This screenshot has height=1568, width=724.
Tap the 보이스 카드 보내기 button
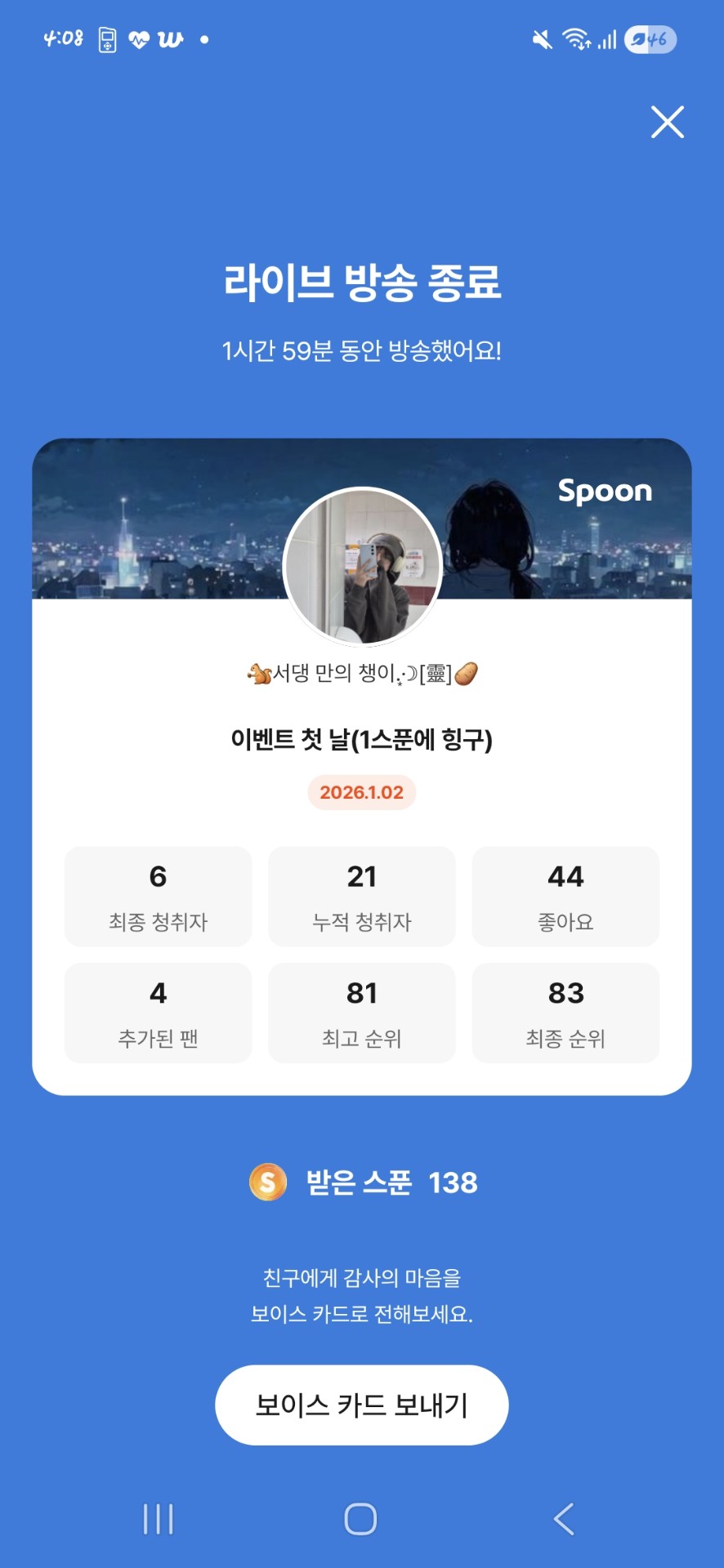click(361, 1405)
